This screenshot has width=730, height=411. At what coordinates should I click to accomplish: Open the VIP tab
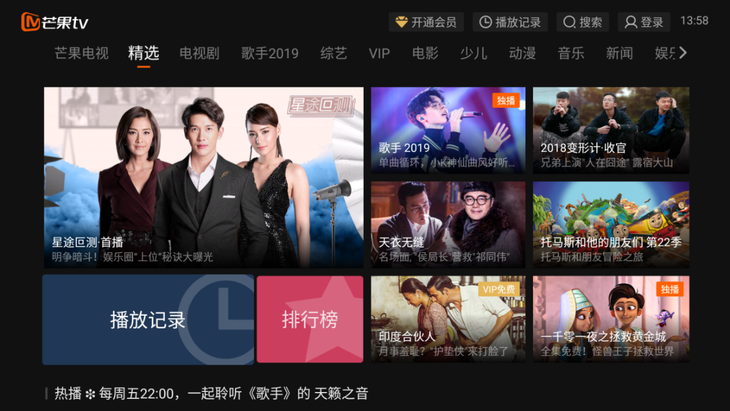[x=379, y=53]
